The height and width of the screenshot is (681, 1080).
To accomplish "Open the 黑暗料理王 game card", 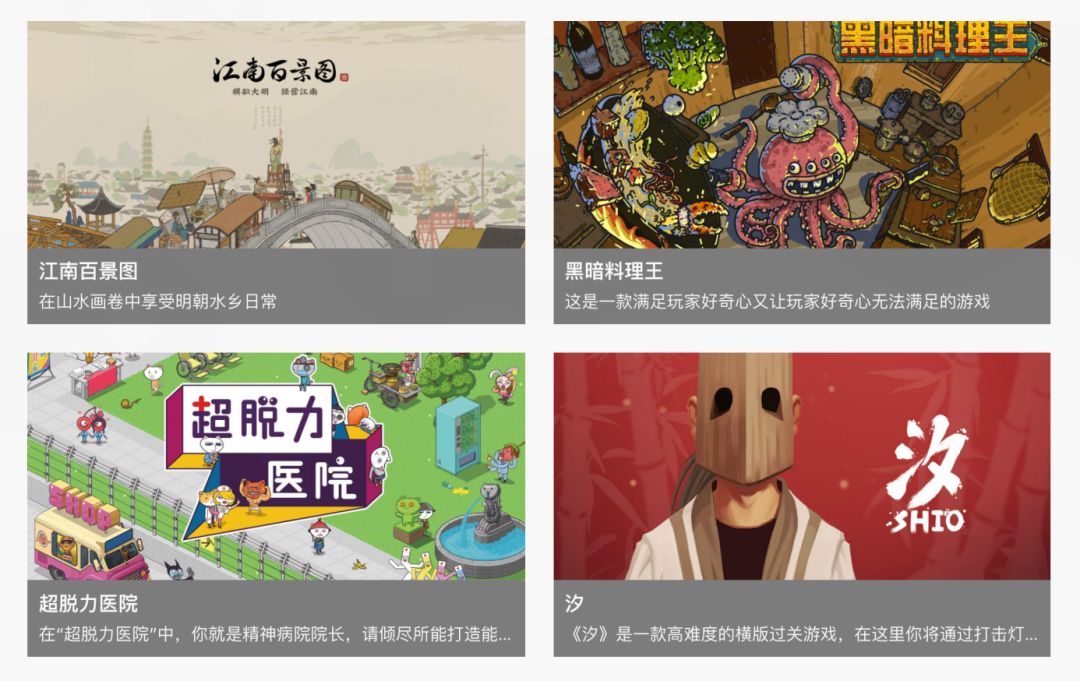I will (802, 172).
